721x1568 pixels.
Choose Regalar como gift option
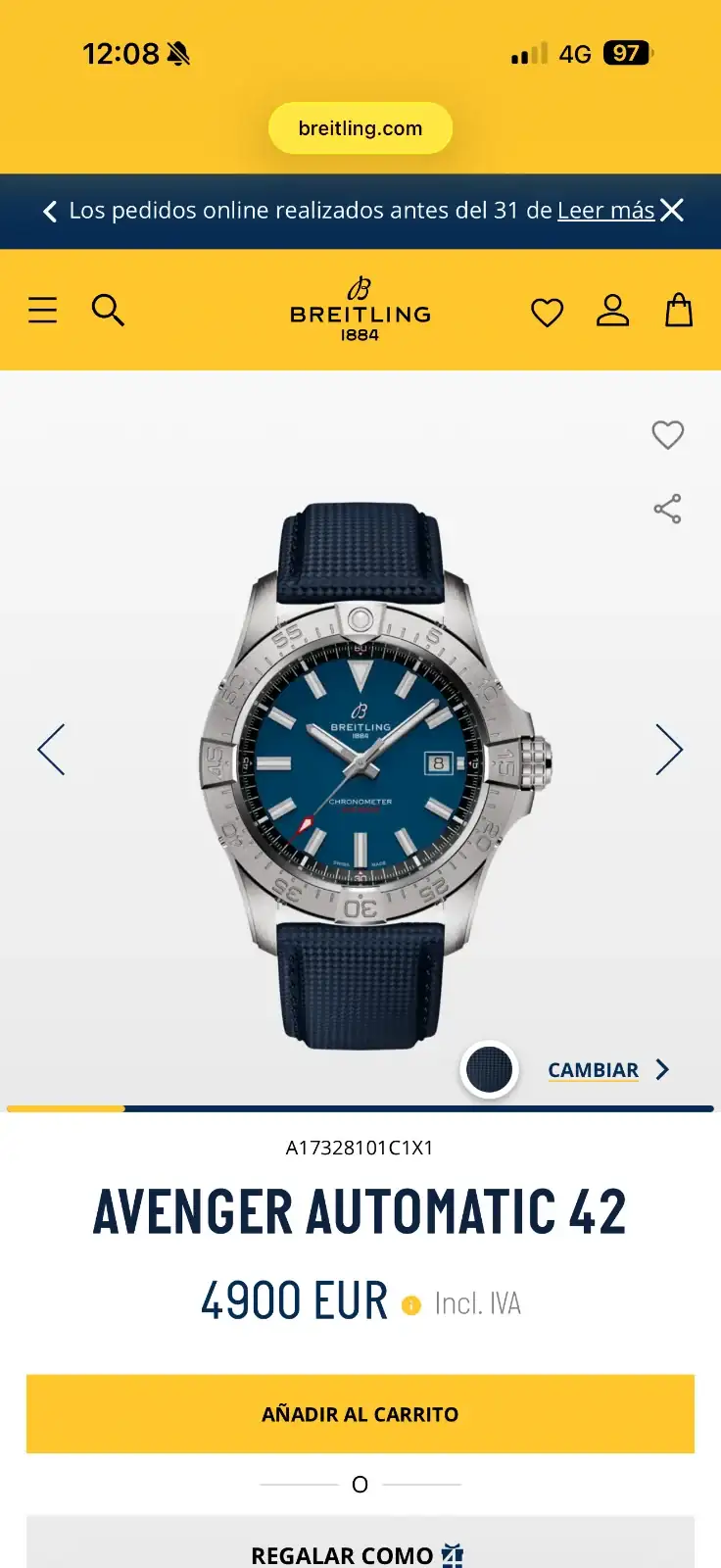(360, 1551)
